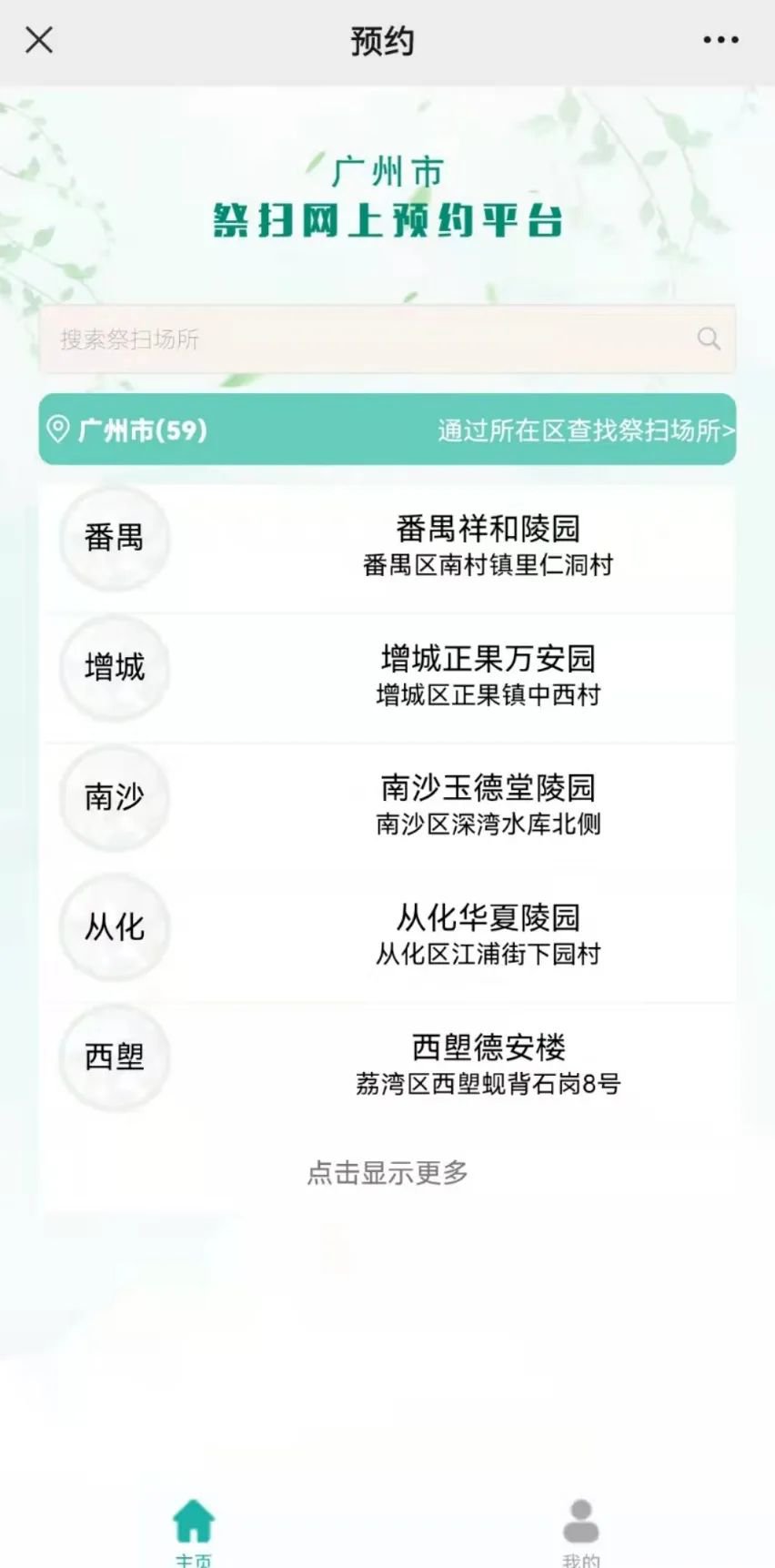Screen dimensions: 775x1568
Task: Select 西塱德安楼
Action: pos(488,1063)
